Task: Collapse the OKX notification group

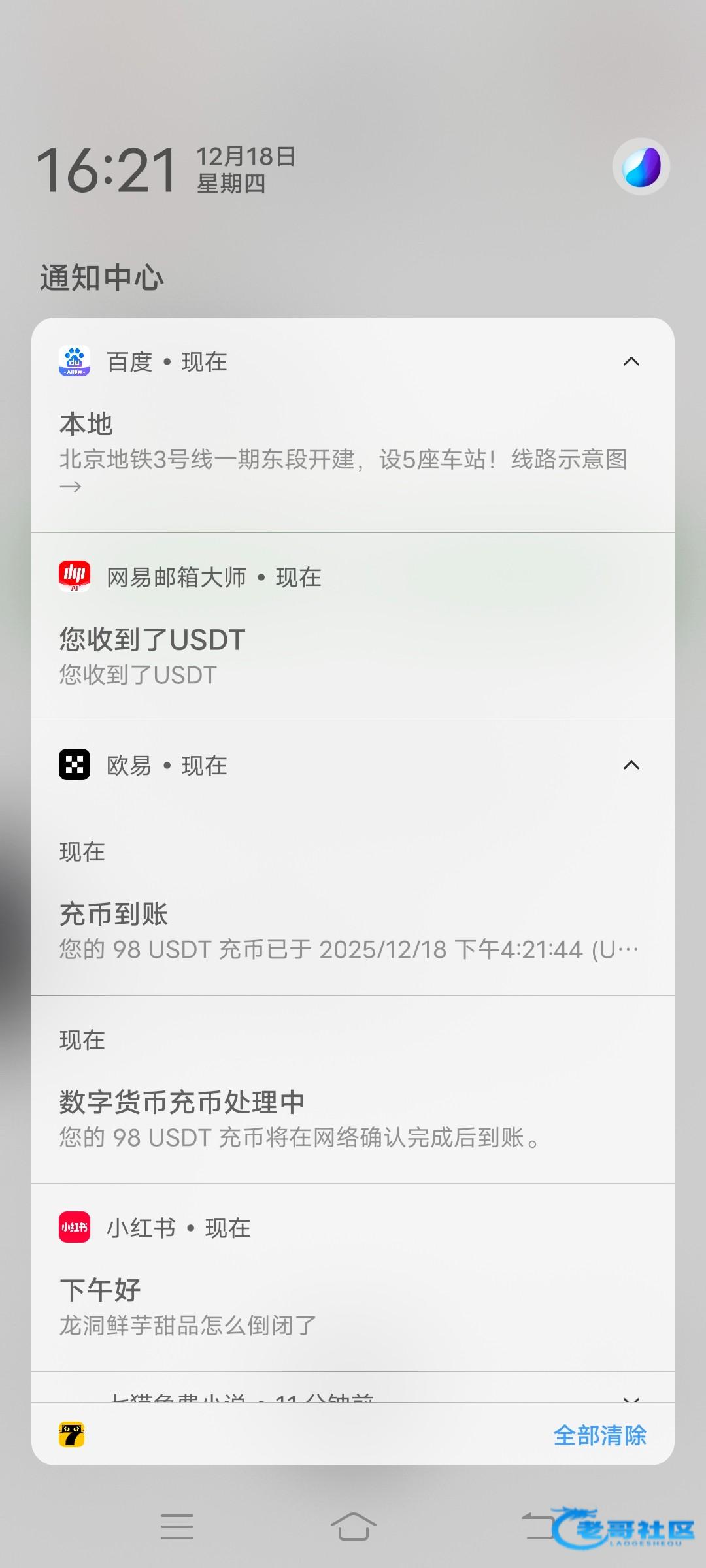Action: (x=631, y=765)
